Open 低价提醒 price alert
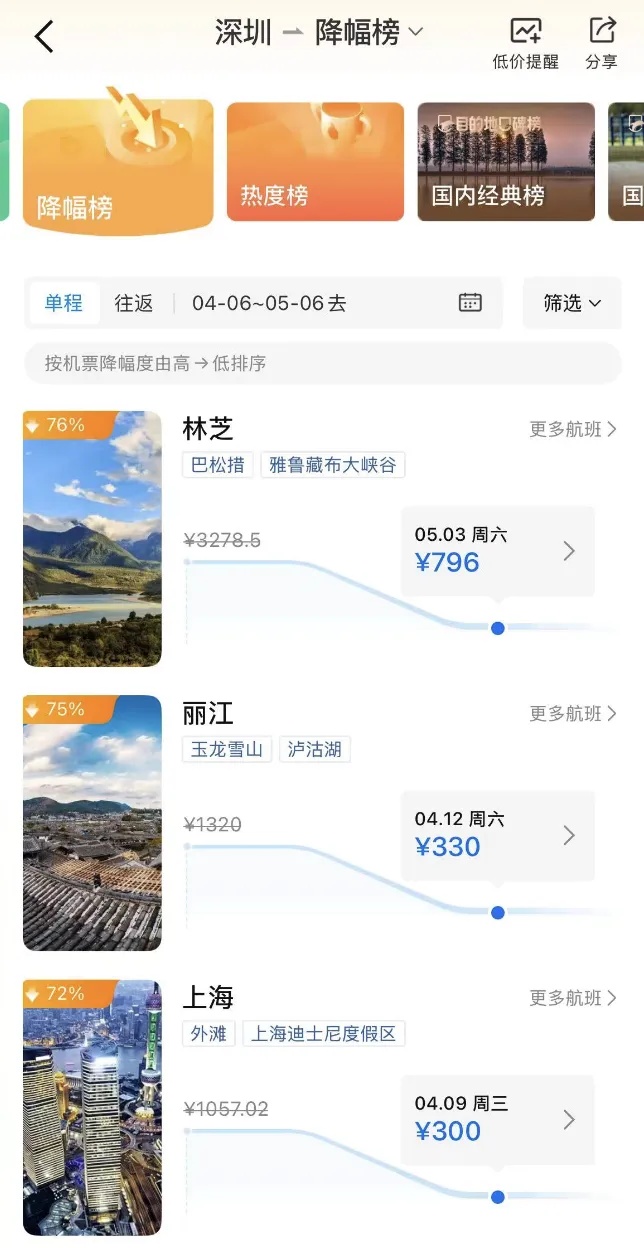Viewport: 644px width, 1248px height. [x=525, y=44]
